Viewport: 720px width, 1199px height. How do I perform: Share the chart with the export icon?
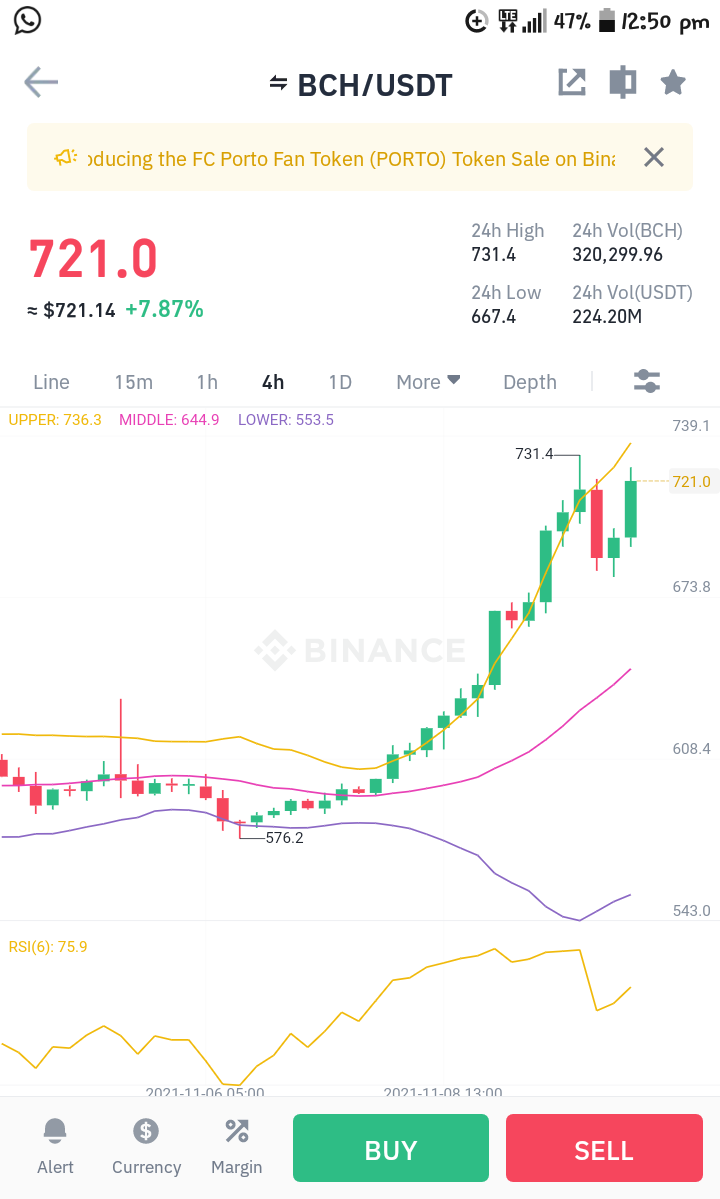(572, 82)
